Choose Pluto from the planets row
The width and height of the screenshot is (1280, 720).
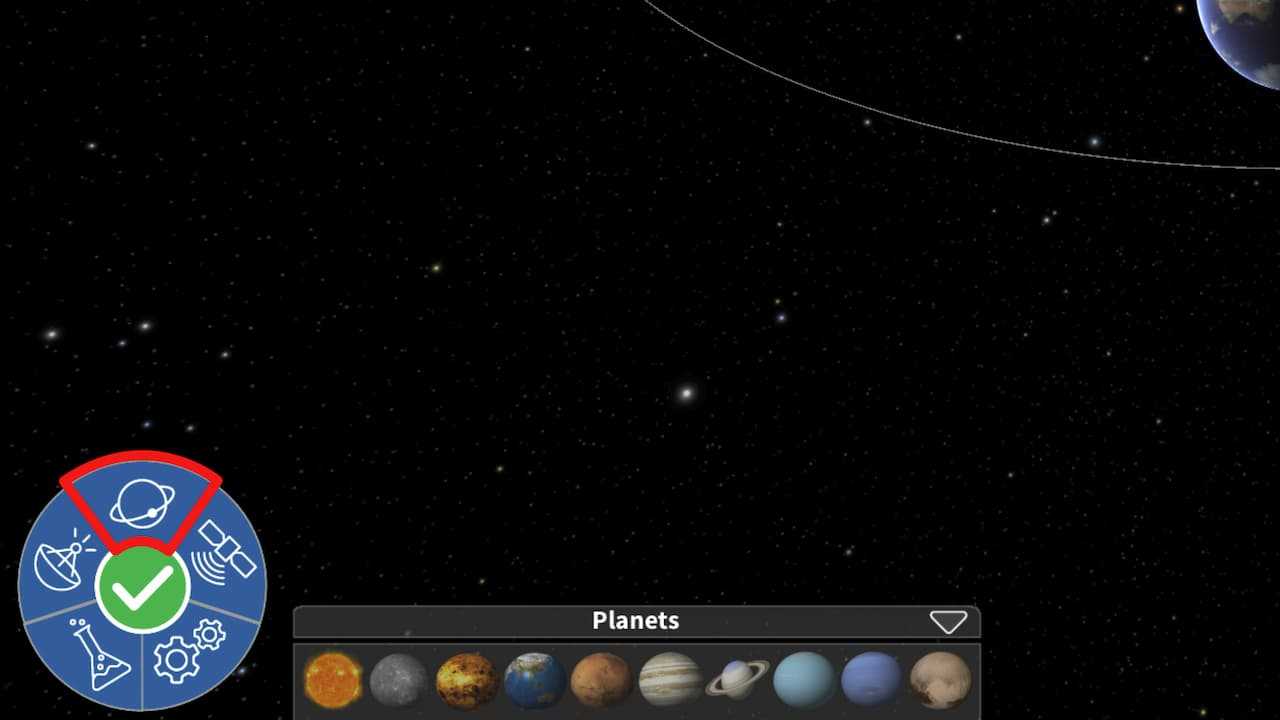click(939, 680)
